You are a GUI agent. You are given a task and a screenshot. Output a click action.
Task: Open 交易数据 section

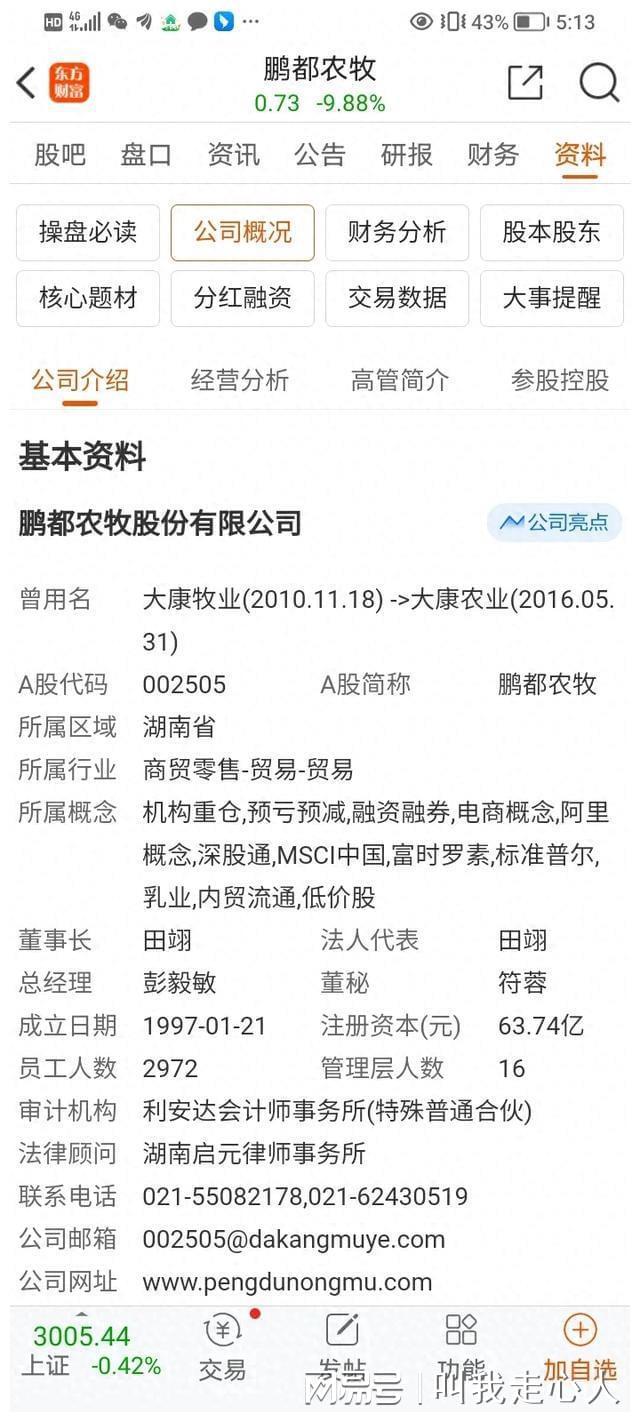coord(397,298)
